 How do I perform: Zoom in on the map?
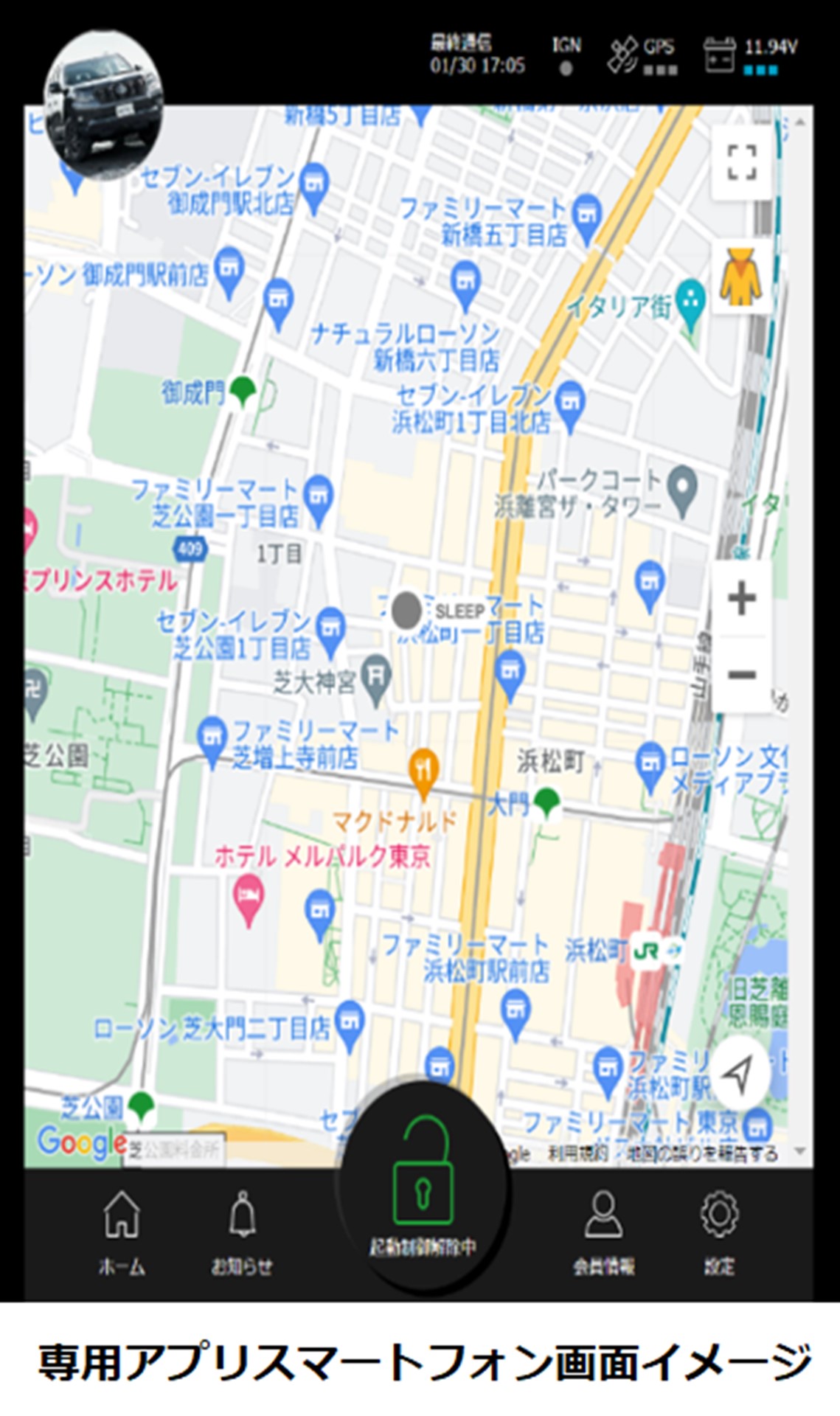[x=741, y=598]
